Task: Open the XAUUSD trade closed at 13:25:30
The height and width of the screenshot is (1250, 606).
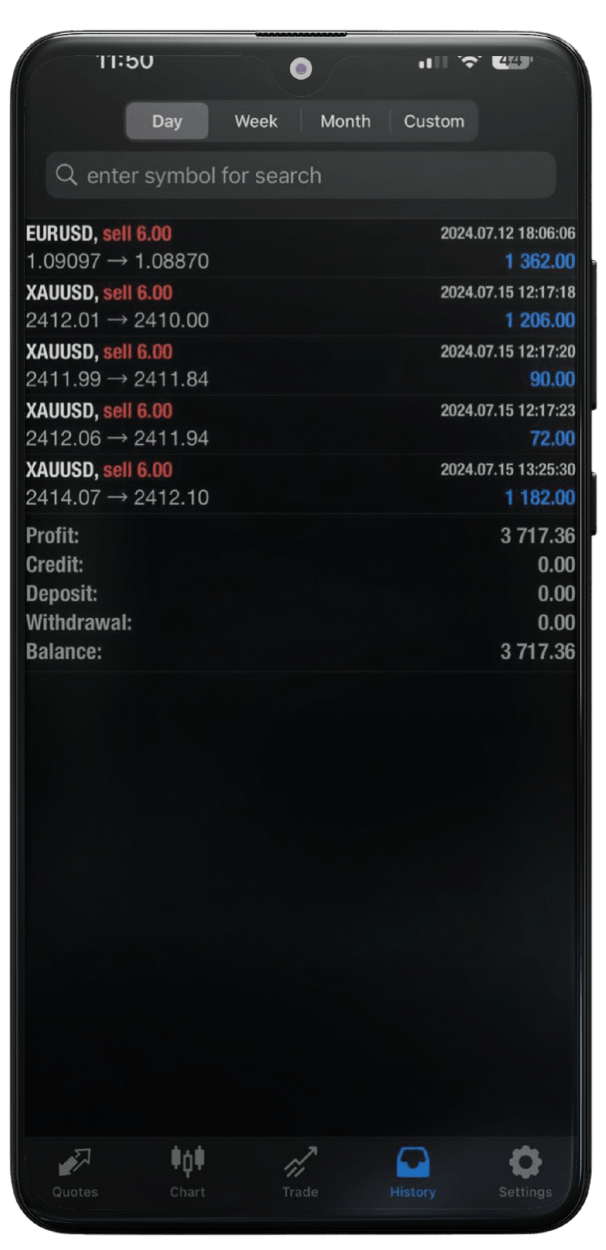Action: pos(300,484)
